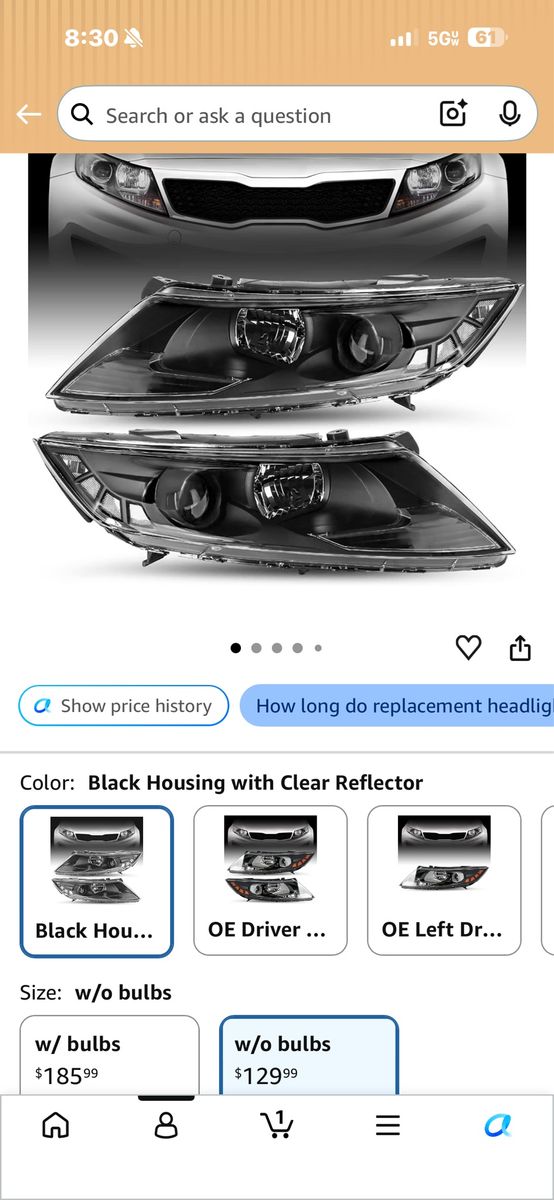Select the OE Driver color option
Screen dimensions: 554x1200
click(270, 881)
